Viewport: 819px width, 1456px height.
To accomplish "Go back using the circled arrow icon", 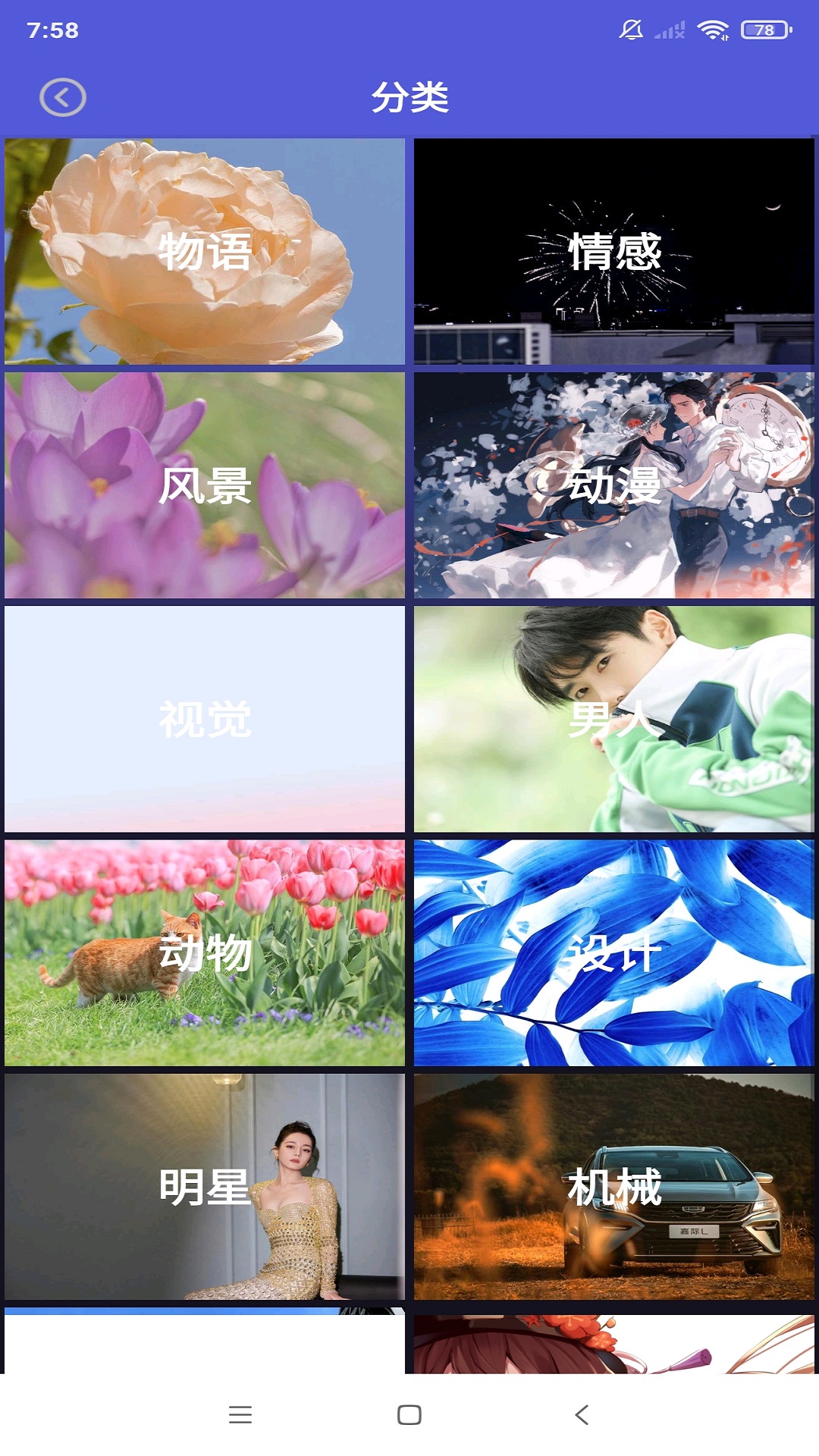I will tap(63, 98).
